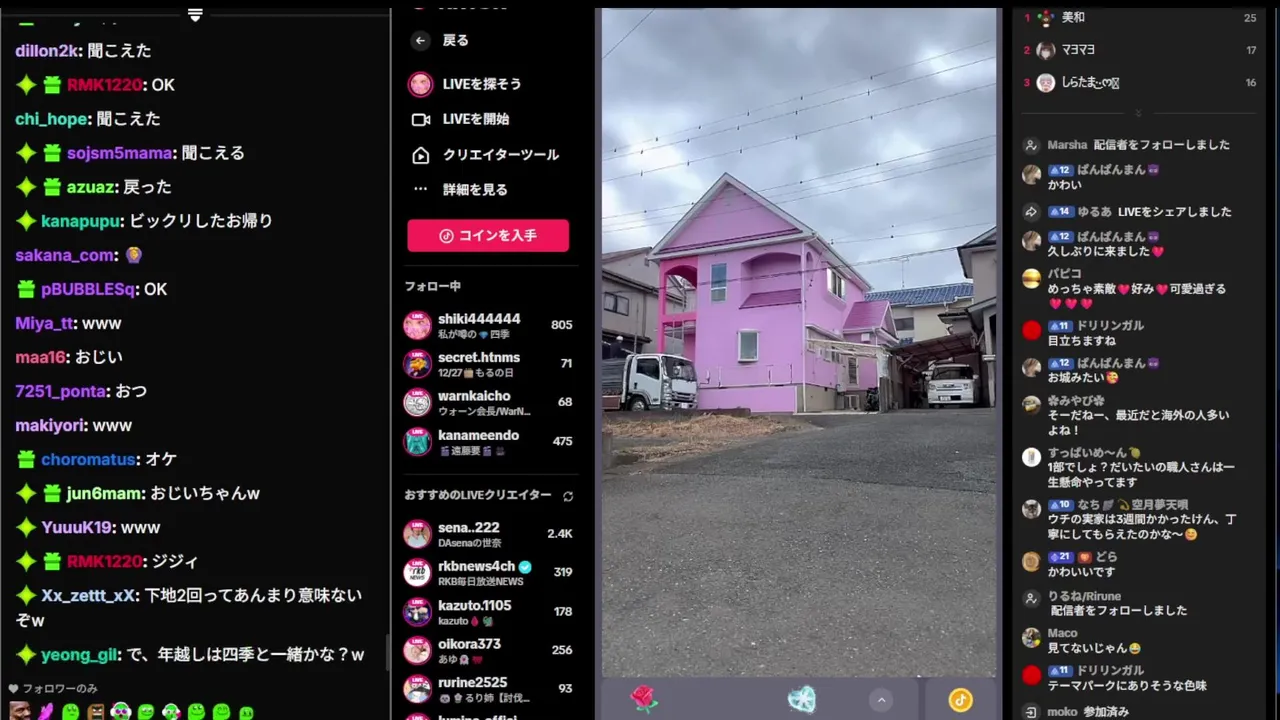
Task: Open LIVEを探そう
Action: click(x=480, y=84)
